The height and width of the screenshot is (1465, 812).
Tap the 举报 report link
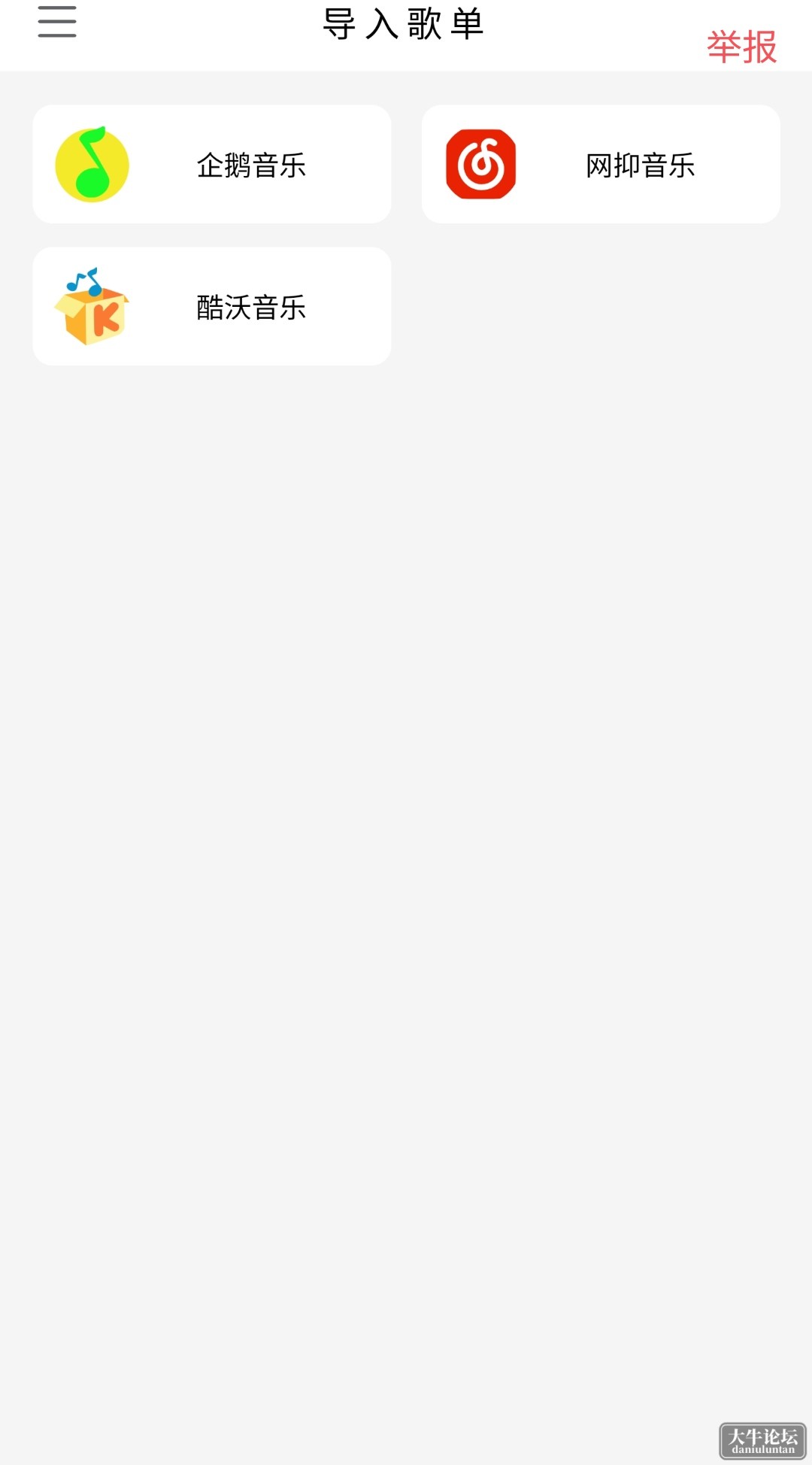[741, 47]
